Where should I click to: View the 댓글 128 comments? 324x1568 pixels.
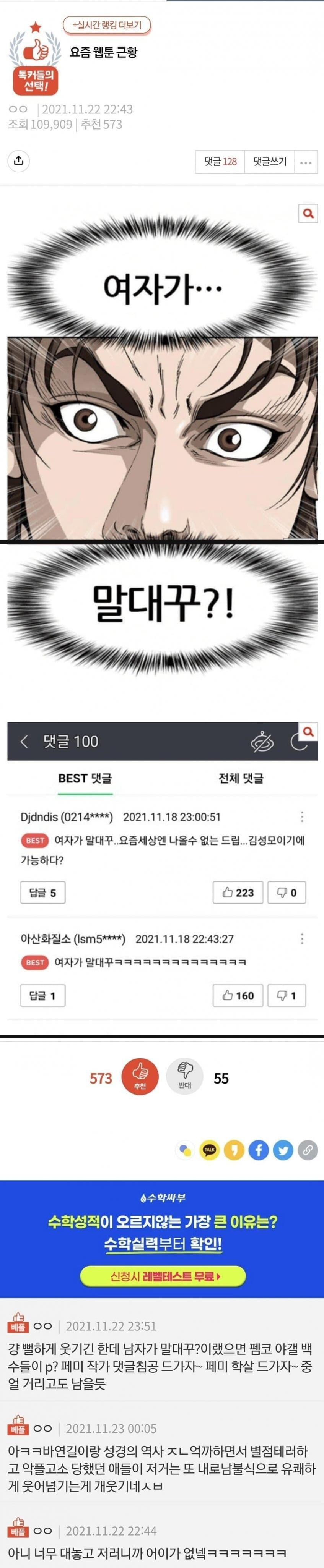[220, 162]
